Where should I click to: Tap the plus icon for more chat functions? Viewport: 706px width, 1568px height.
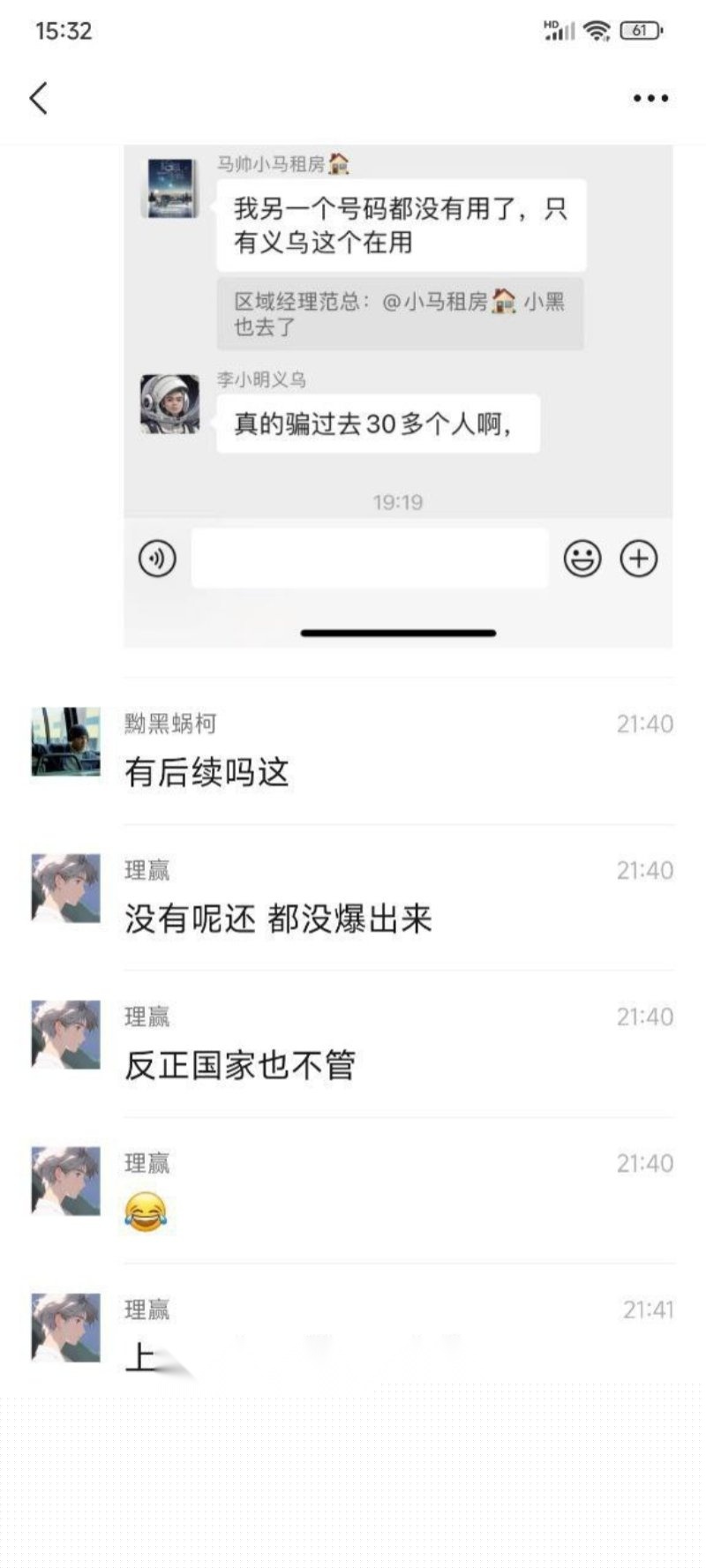pyautogui.click(x=638, y=557)
